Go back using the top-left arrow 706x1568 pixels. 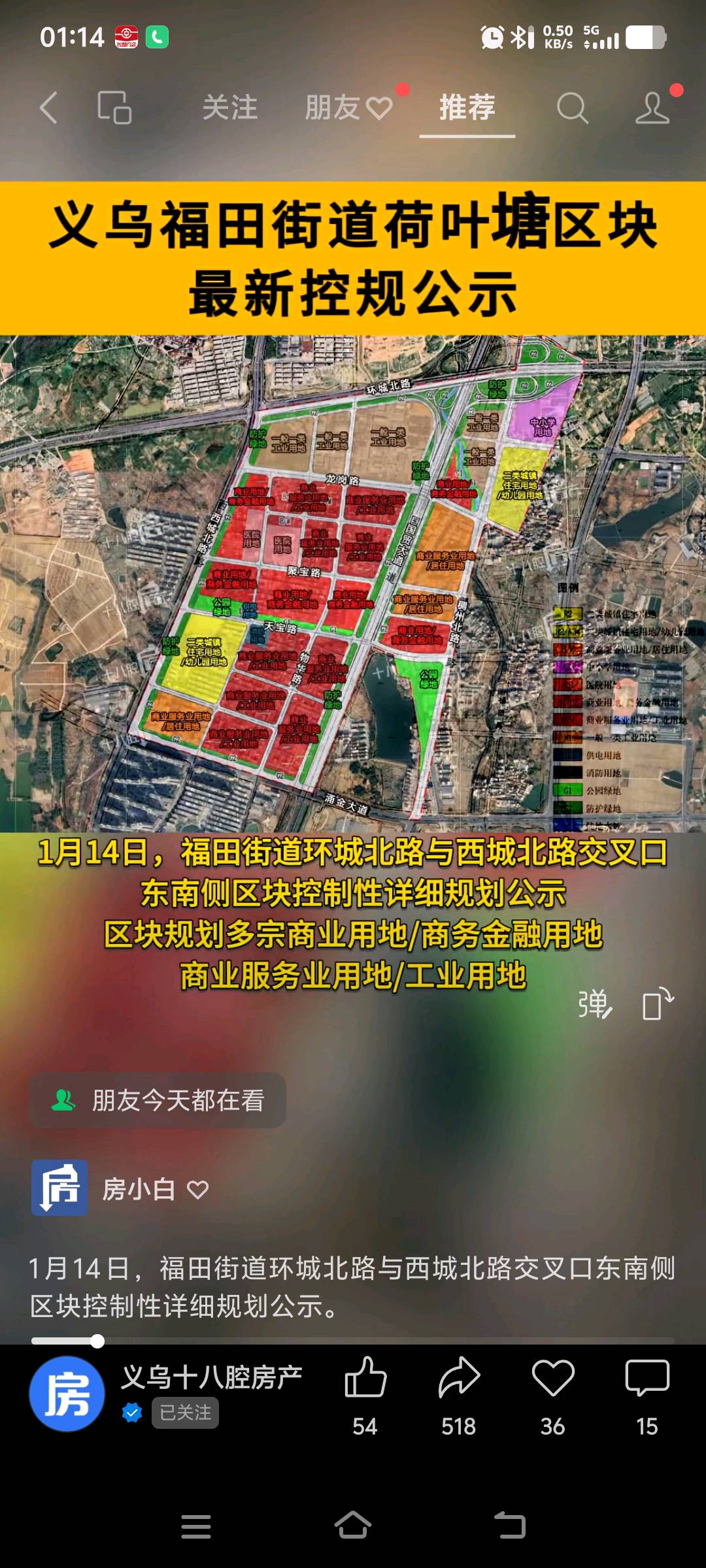48,108
